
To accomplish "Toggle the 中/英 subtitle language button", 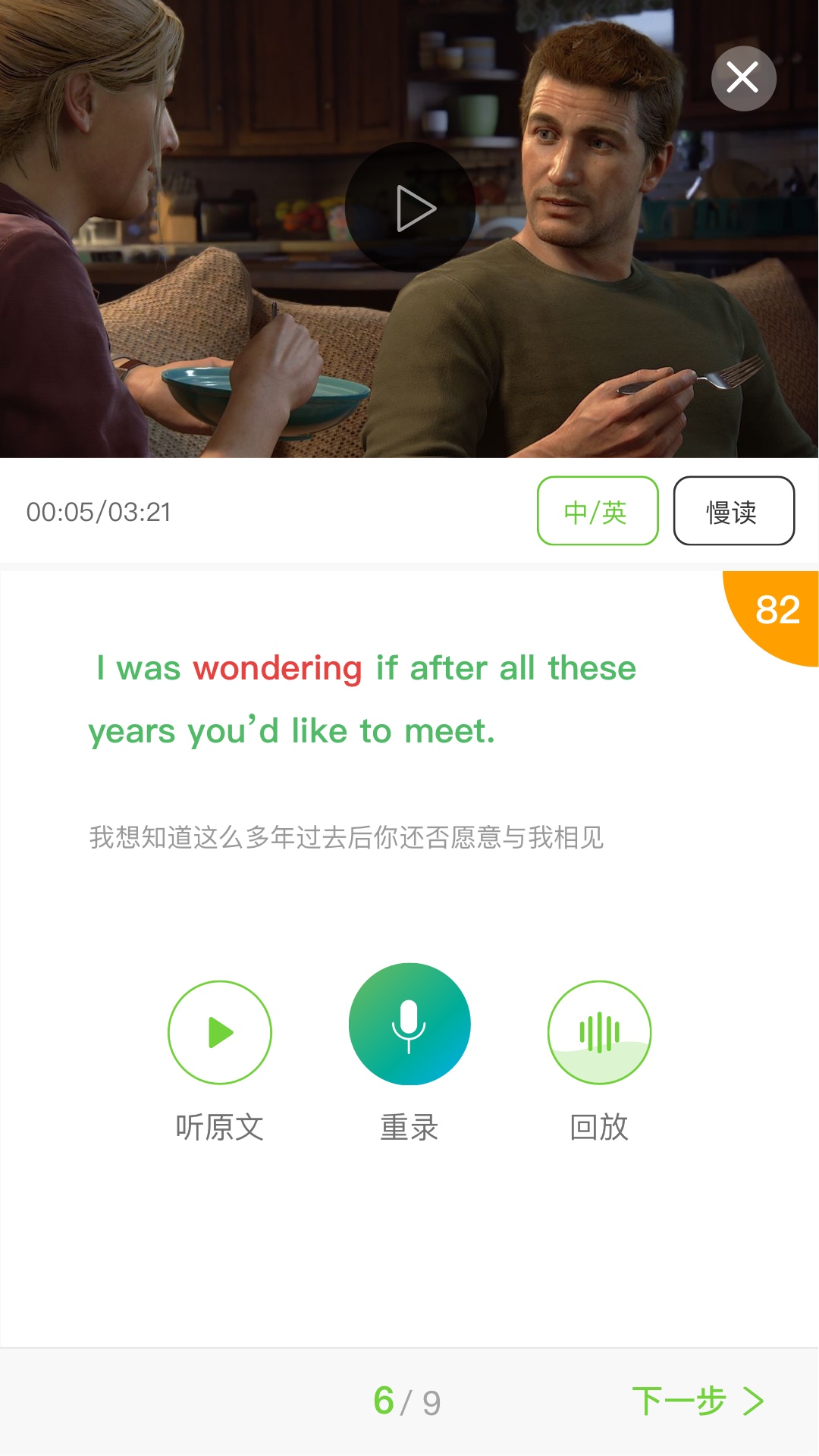I will (598, 511).
